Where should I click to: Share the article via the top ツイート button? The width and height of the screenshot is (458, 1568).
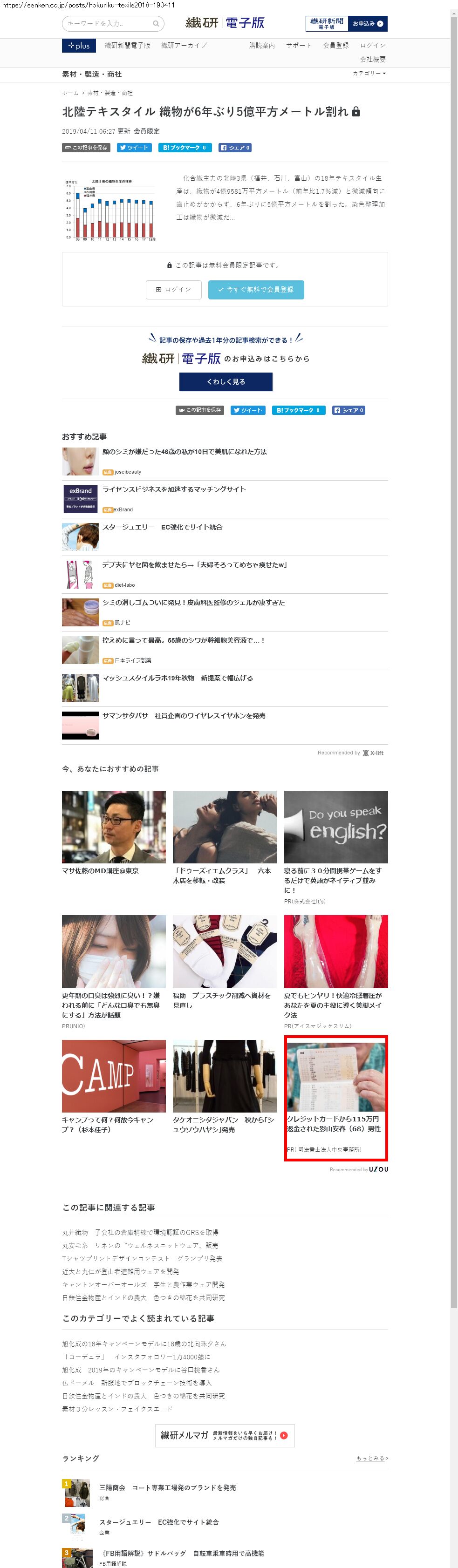click(134, 148)
